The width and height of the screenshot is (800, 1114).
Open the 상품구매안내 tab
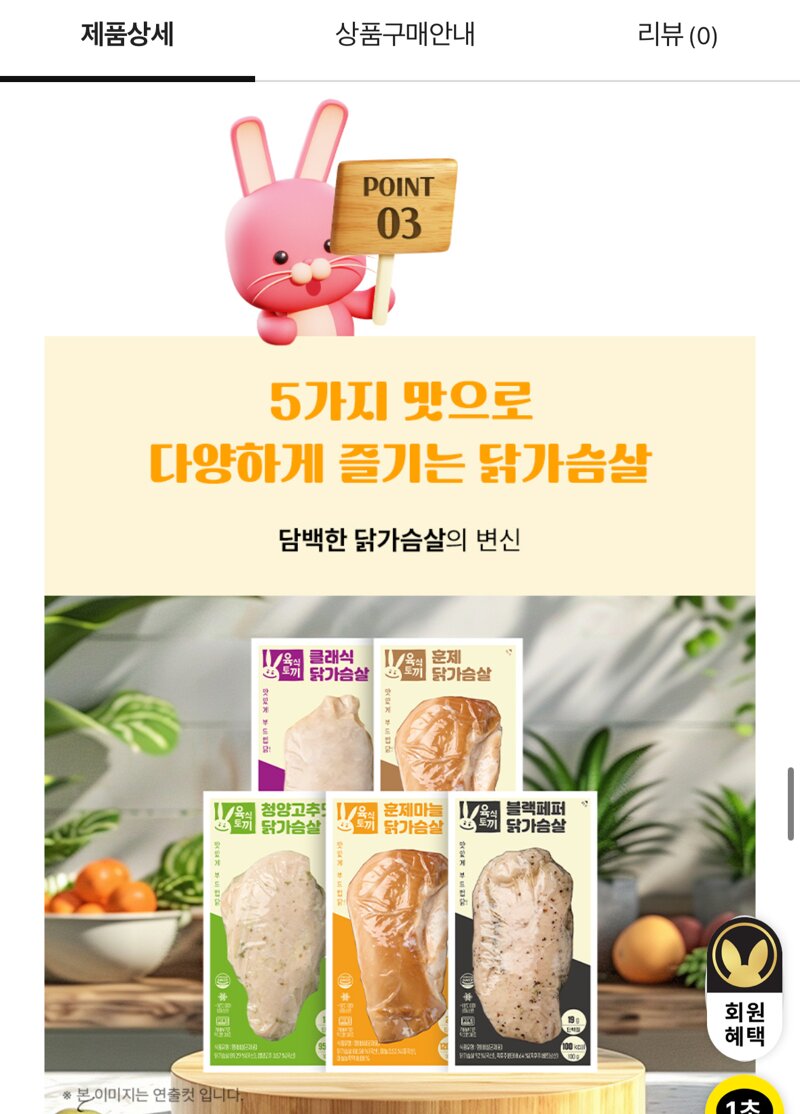[x=405, y=36]
